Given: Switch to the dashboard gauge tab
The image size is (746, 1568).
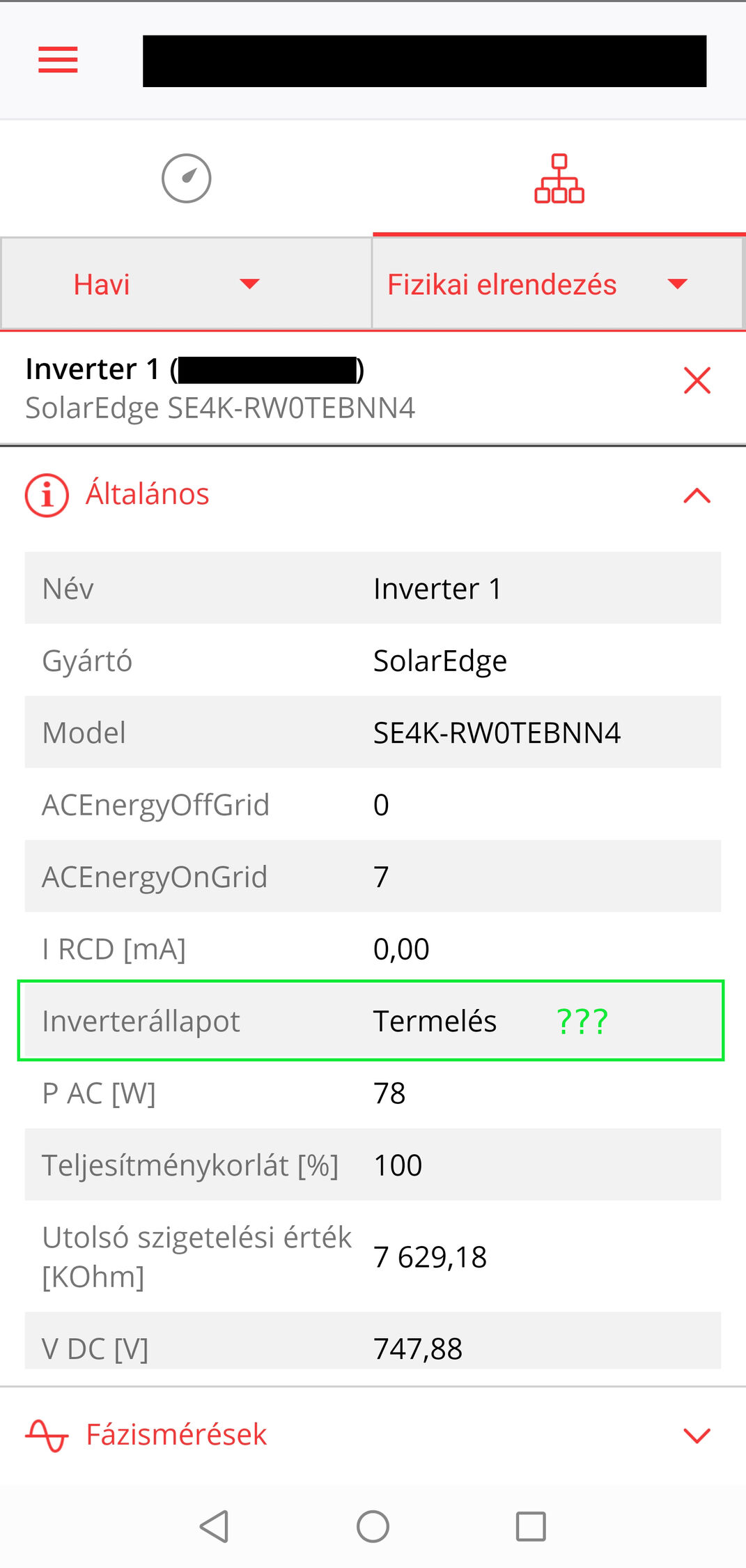Looking at the screenshot, I should 186,178.
